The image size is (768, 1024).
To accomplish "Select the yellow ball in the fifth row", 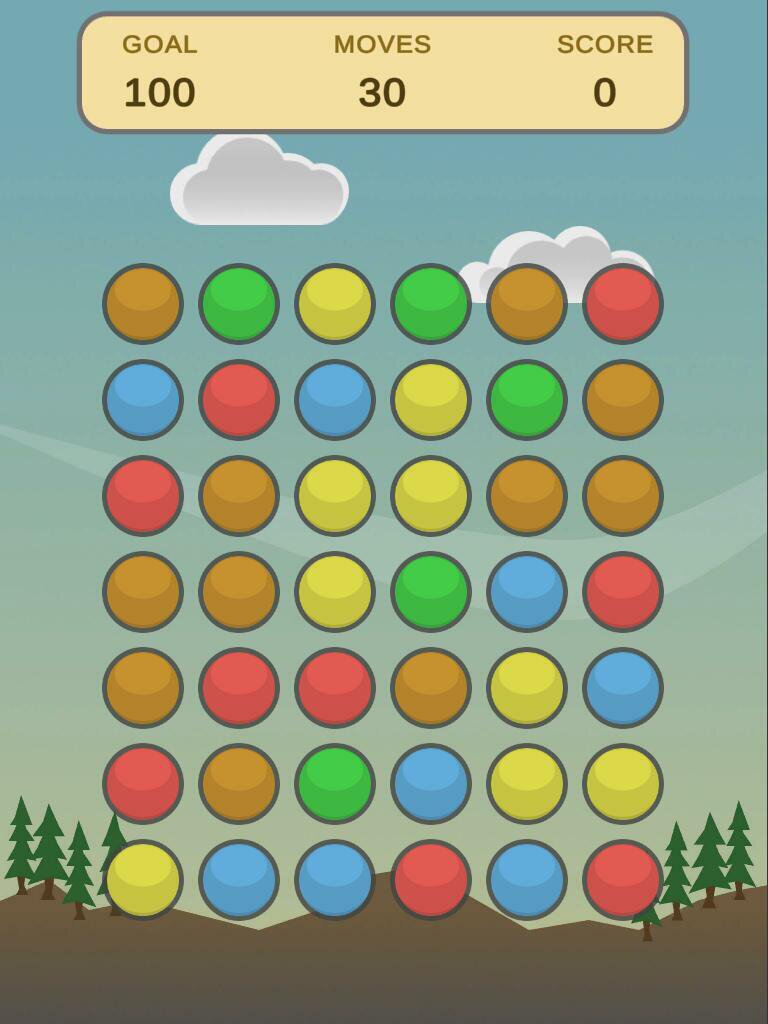I will tap(527, 688).
